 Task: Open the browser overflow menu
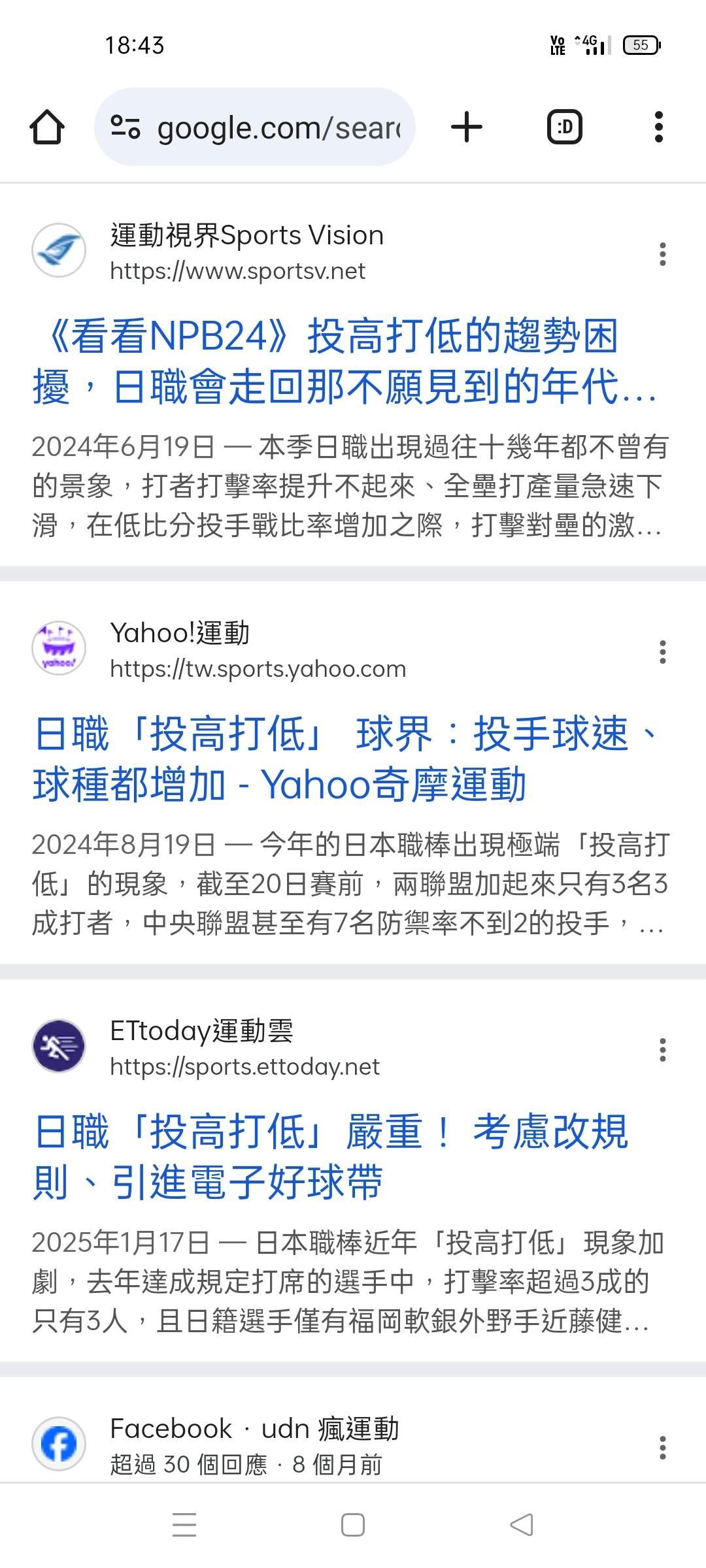point(659,127)
